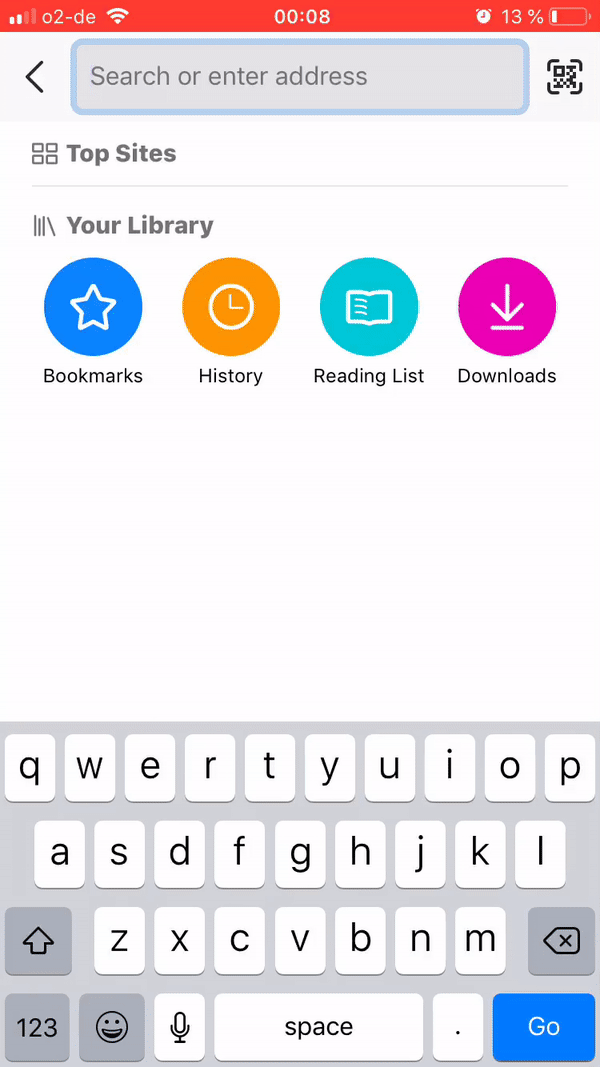
Task: Open the emoji keyboard
Action: pyautogui.click(x=112, y=1026)
